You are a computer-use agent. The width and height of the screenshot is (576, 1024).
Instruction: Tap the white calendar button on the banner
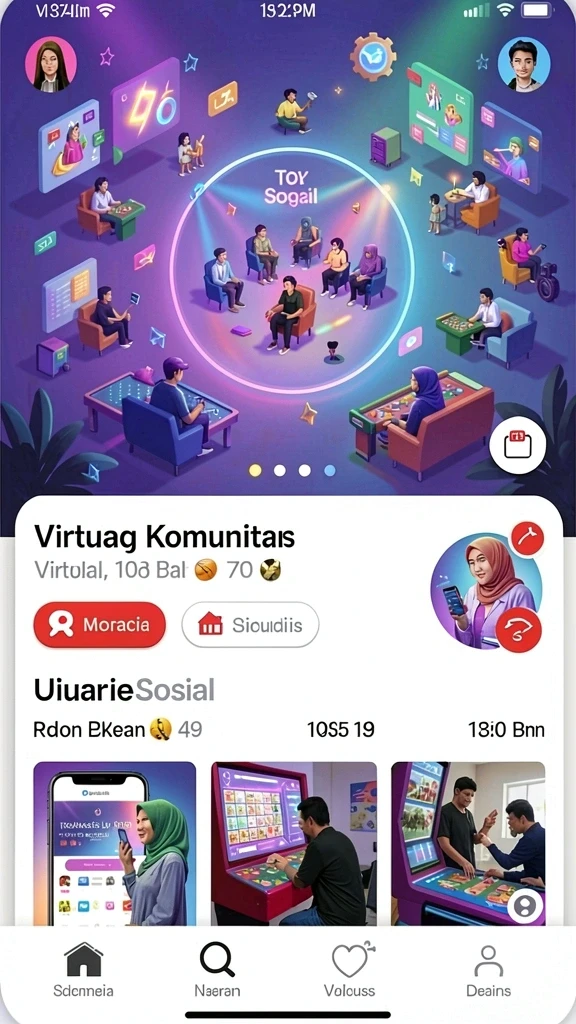click(517, 447)
